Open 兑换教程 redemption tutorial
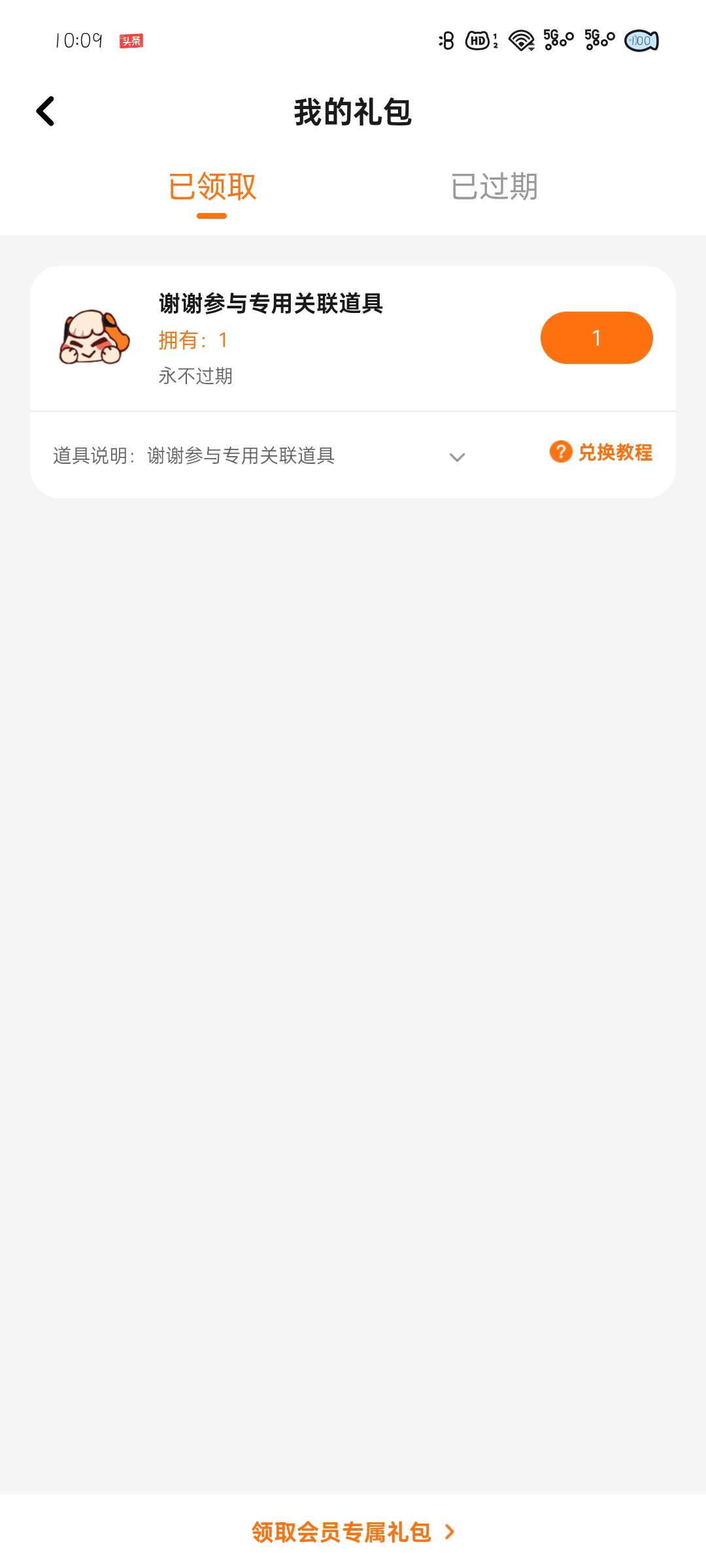Image resolution: width=706 pixels, height=1568 pixels. (x=601, y=452)
